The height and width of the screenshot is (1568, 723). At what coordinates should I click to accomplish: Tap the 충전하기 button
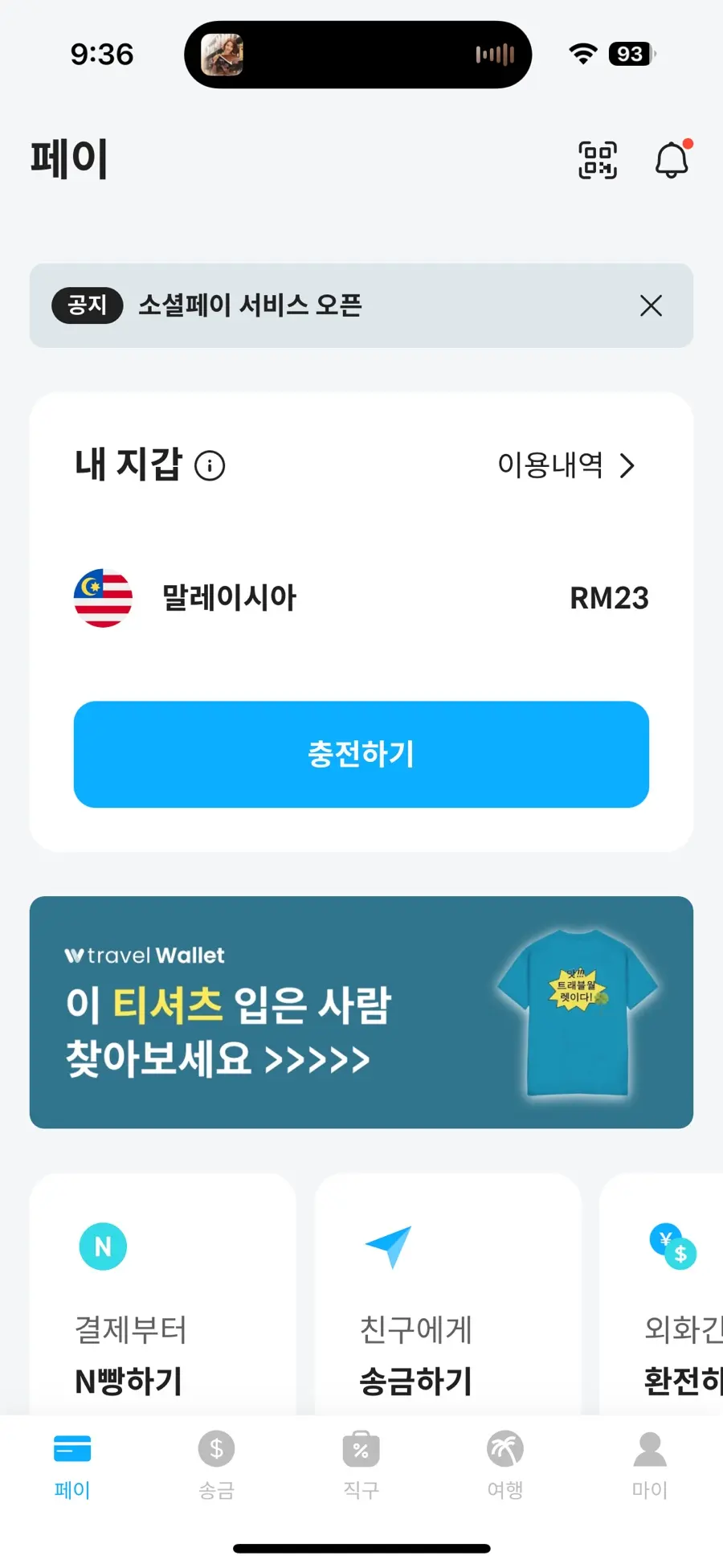361,754
